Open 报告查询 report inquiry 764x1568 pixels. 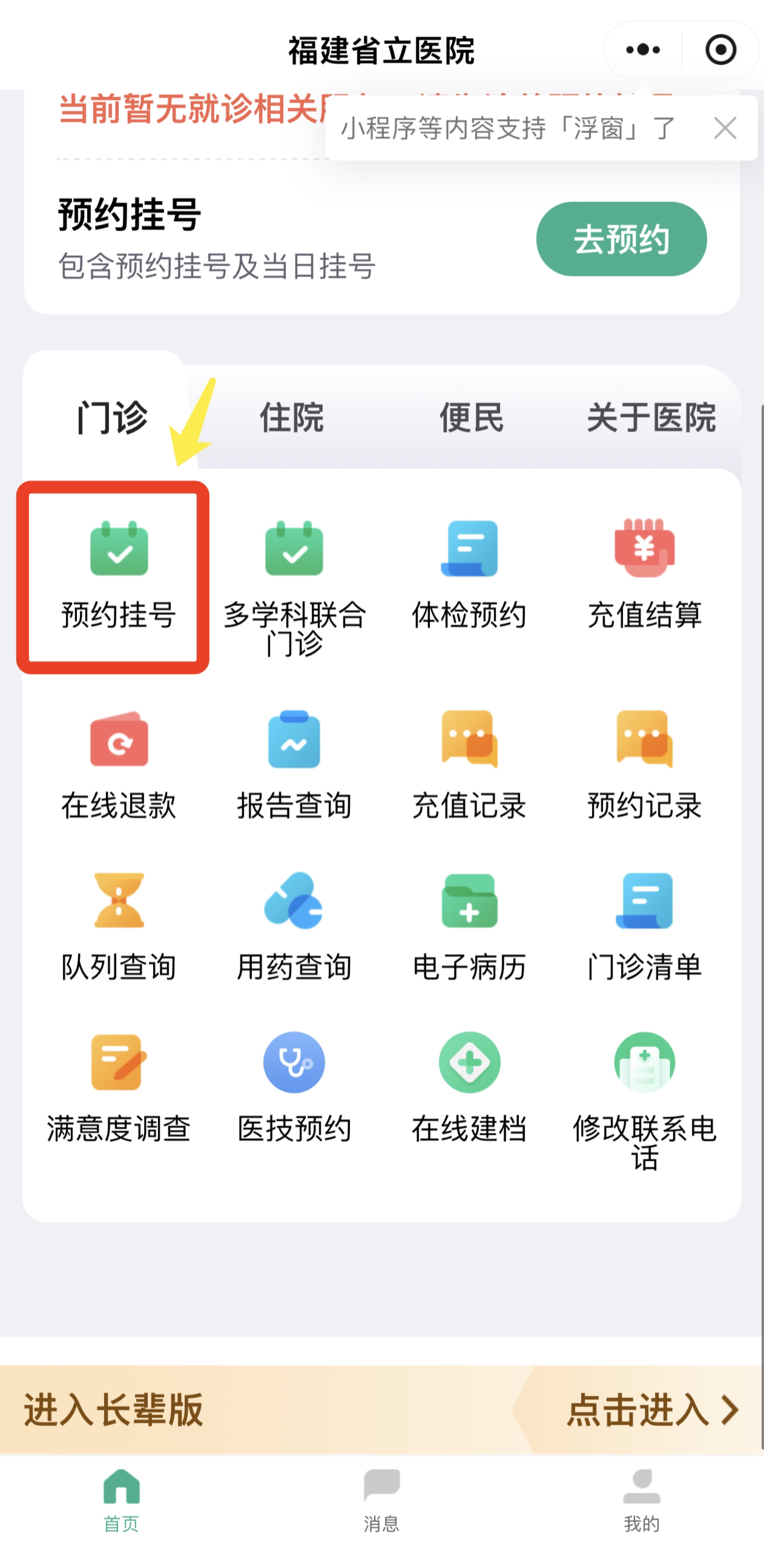294,767
